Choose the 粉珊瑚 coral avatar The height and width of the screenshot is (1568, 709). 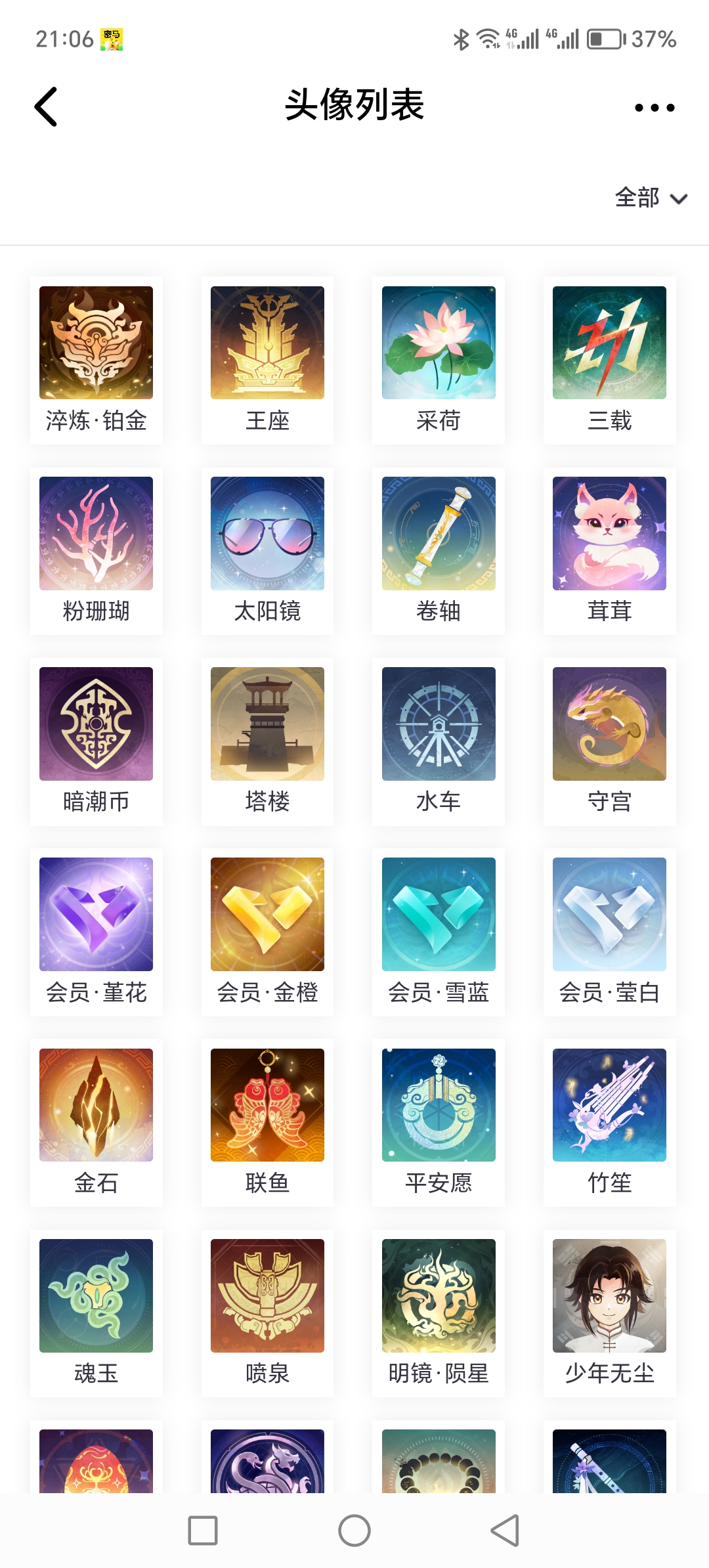(96, 533)
